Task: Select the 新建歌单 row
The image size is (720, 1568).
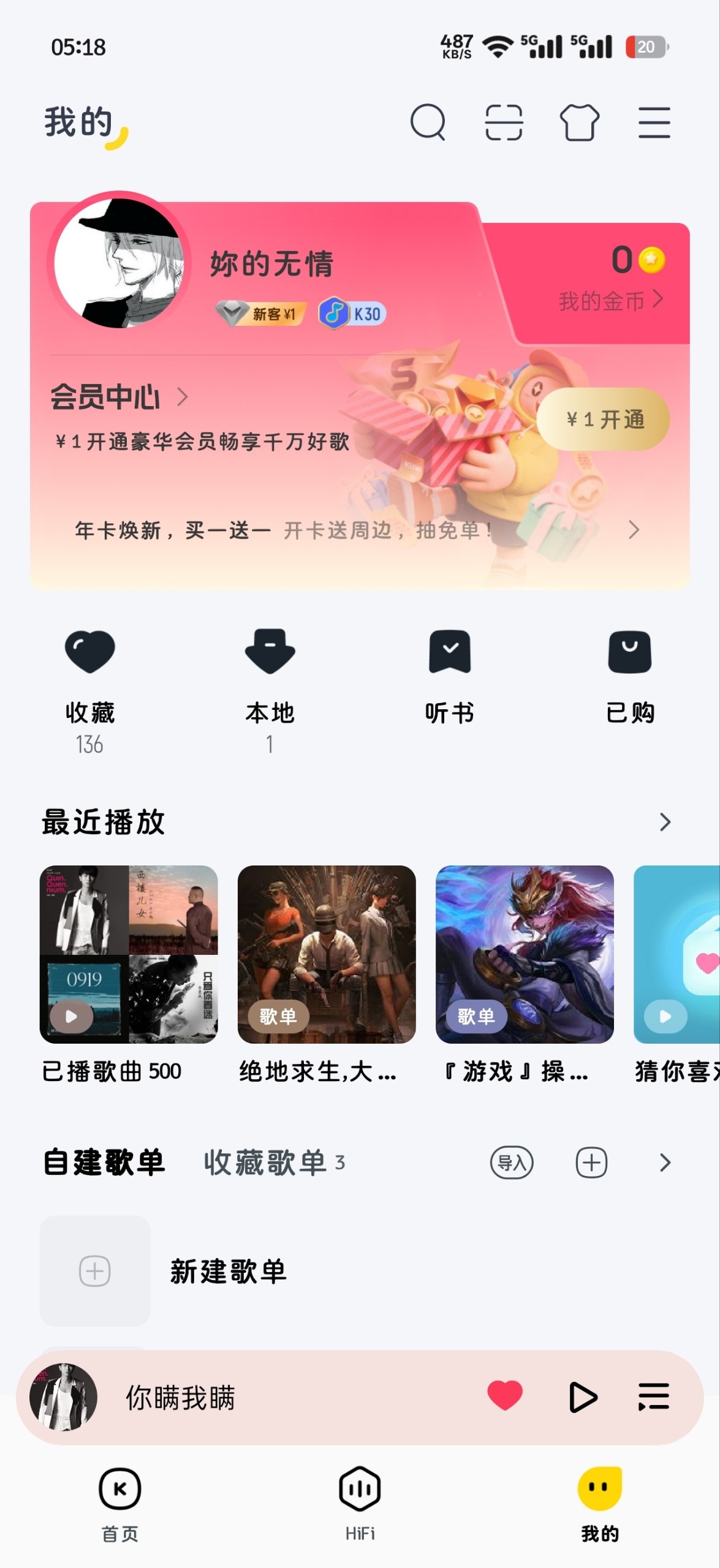Action: click(x=228, y=1272)
